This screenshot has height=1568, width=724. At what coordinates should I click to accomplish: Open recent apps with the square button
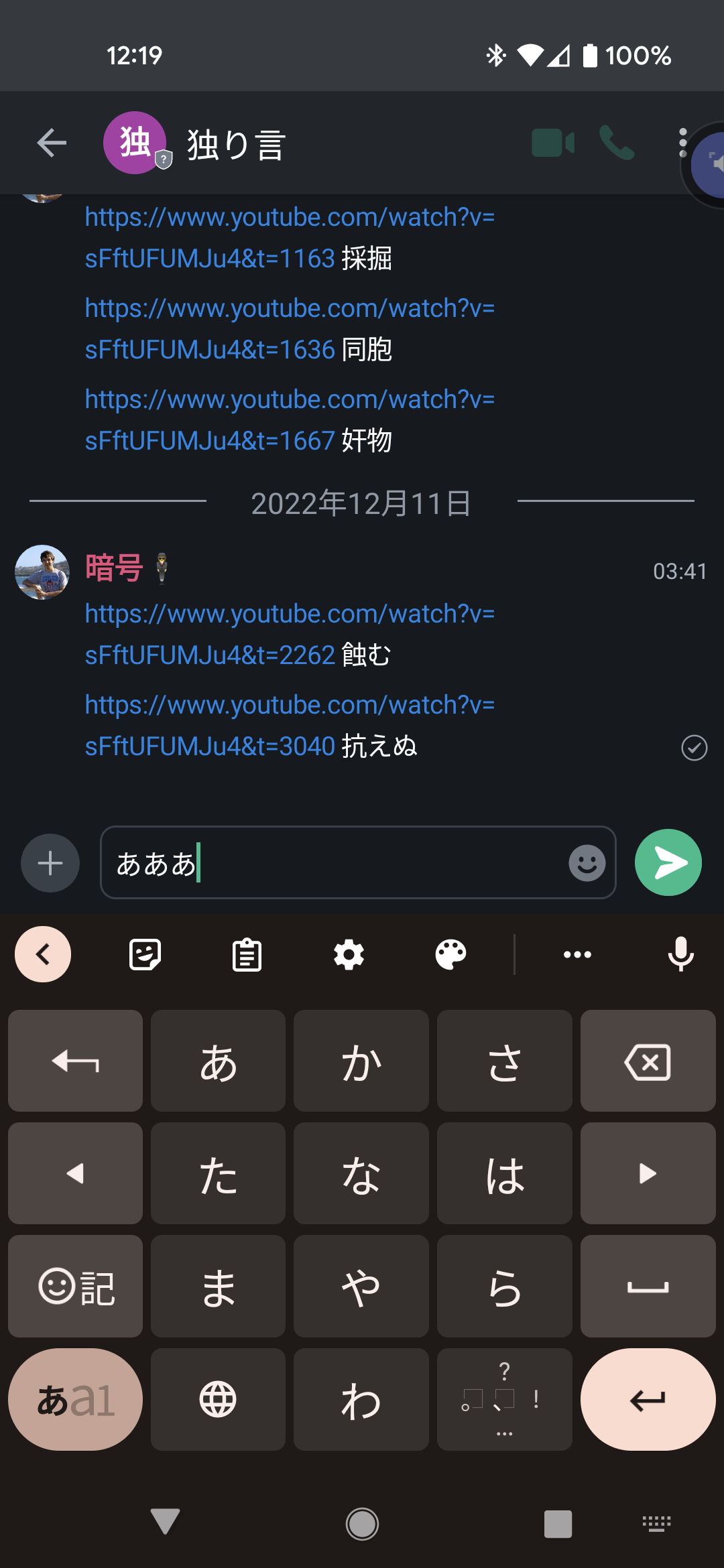pos(556,1524)
